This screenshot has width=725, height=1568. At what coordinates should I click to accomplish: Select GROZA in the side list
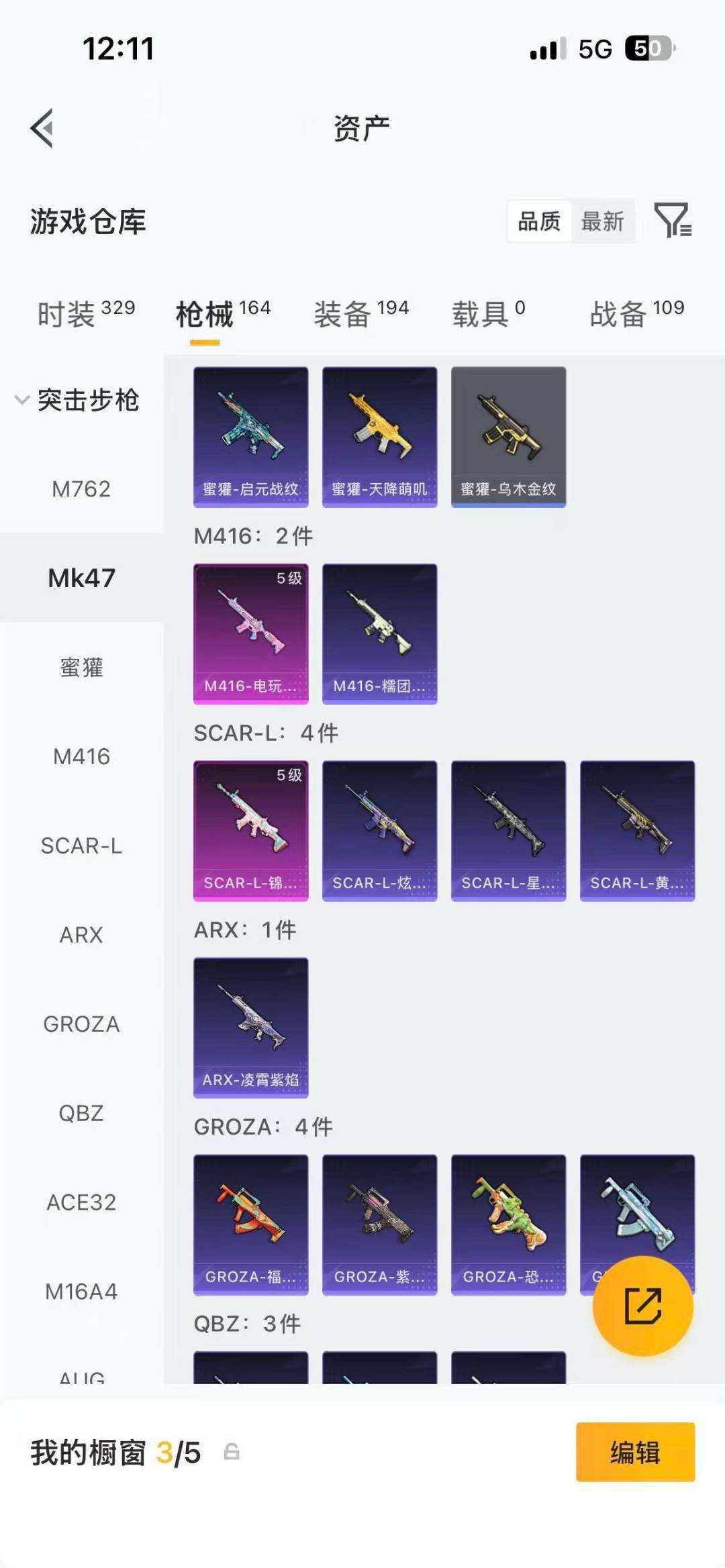[x=81, y=1024]
